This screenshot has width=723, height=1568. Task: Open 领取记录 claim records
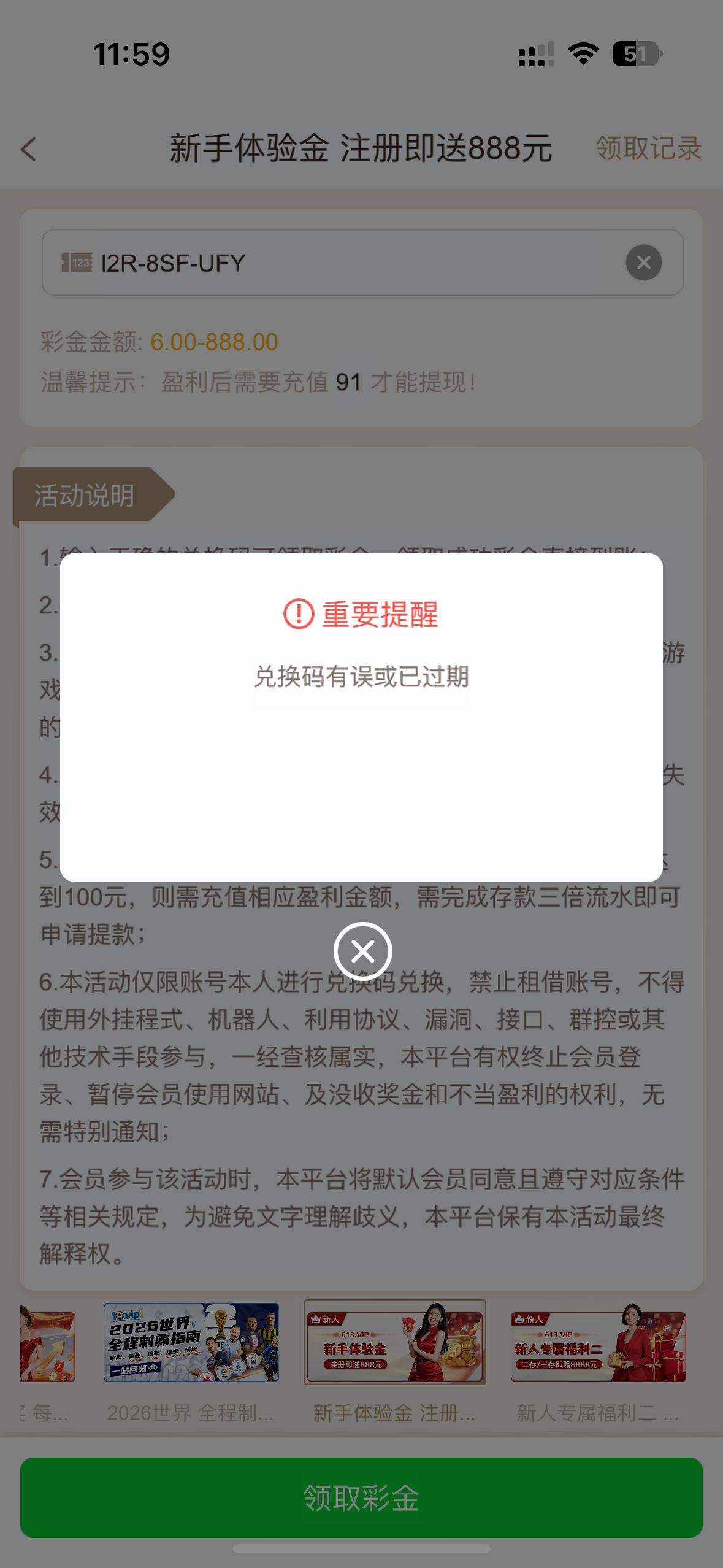(x=648, y=148)
